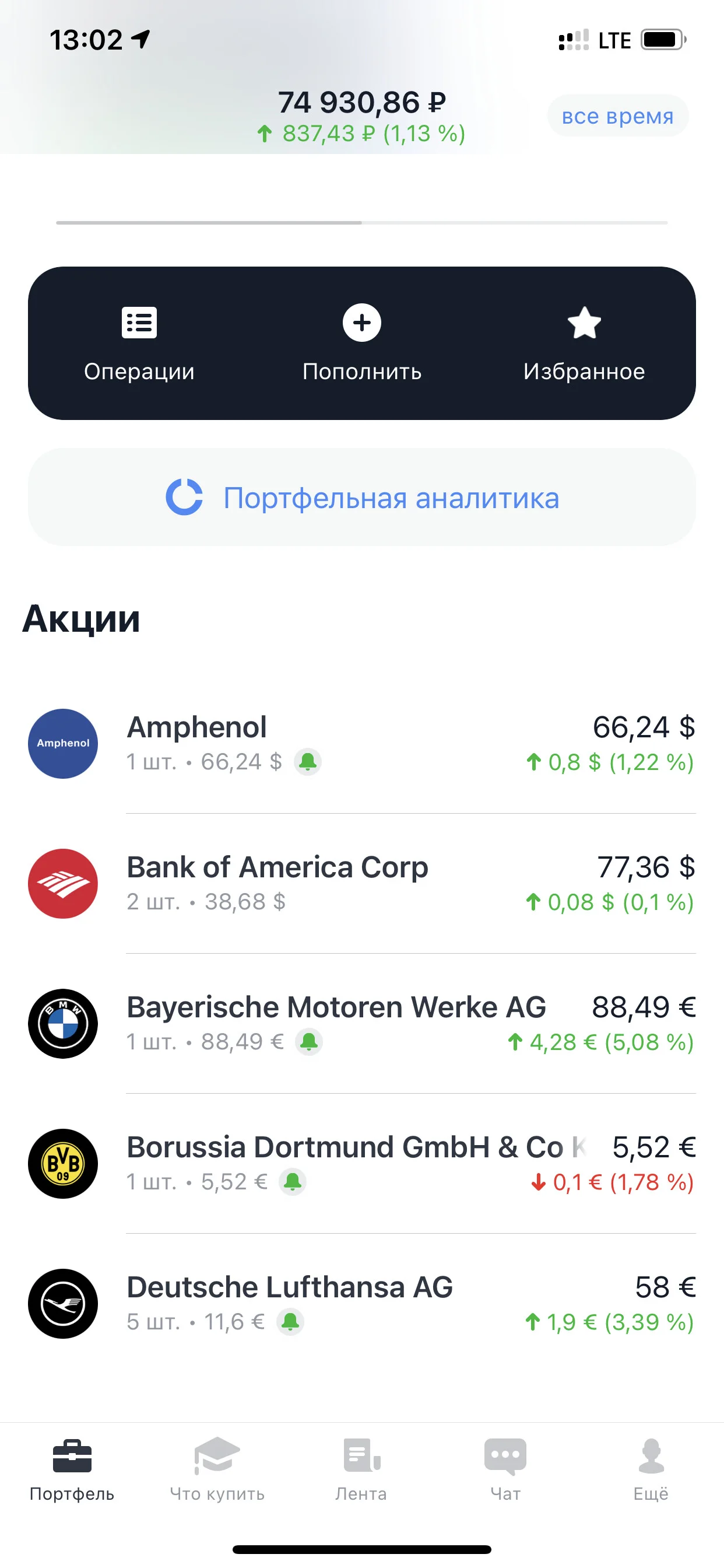
Task: Open the Bayerische Motoren Werke AG position
Action: pos(362,1024)
